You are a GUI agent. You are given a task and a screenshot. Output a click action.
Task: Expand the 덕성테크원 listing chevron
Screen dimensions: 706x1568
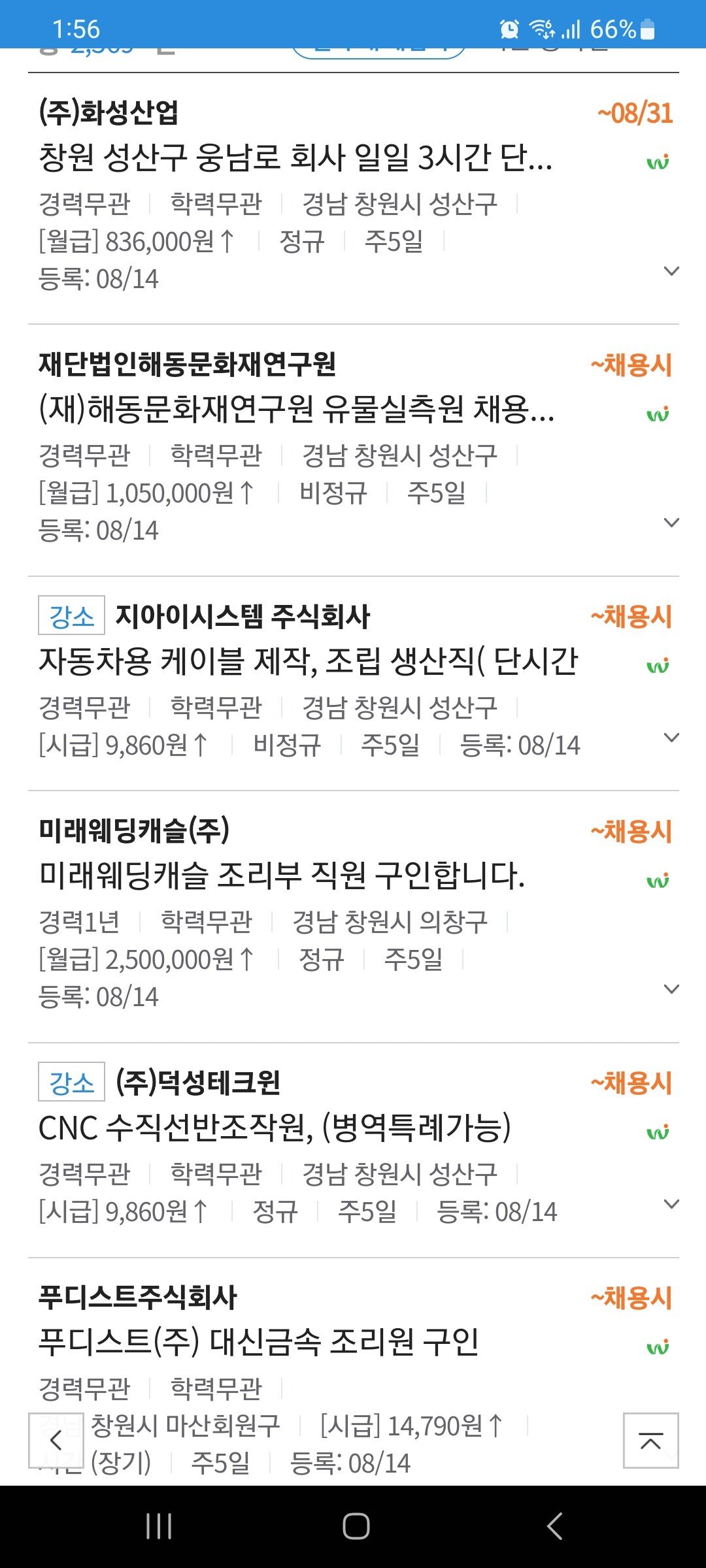point(671,1203)
